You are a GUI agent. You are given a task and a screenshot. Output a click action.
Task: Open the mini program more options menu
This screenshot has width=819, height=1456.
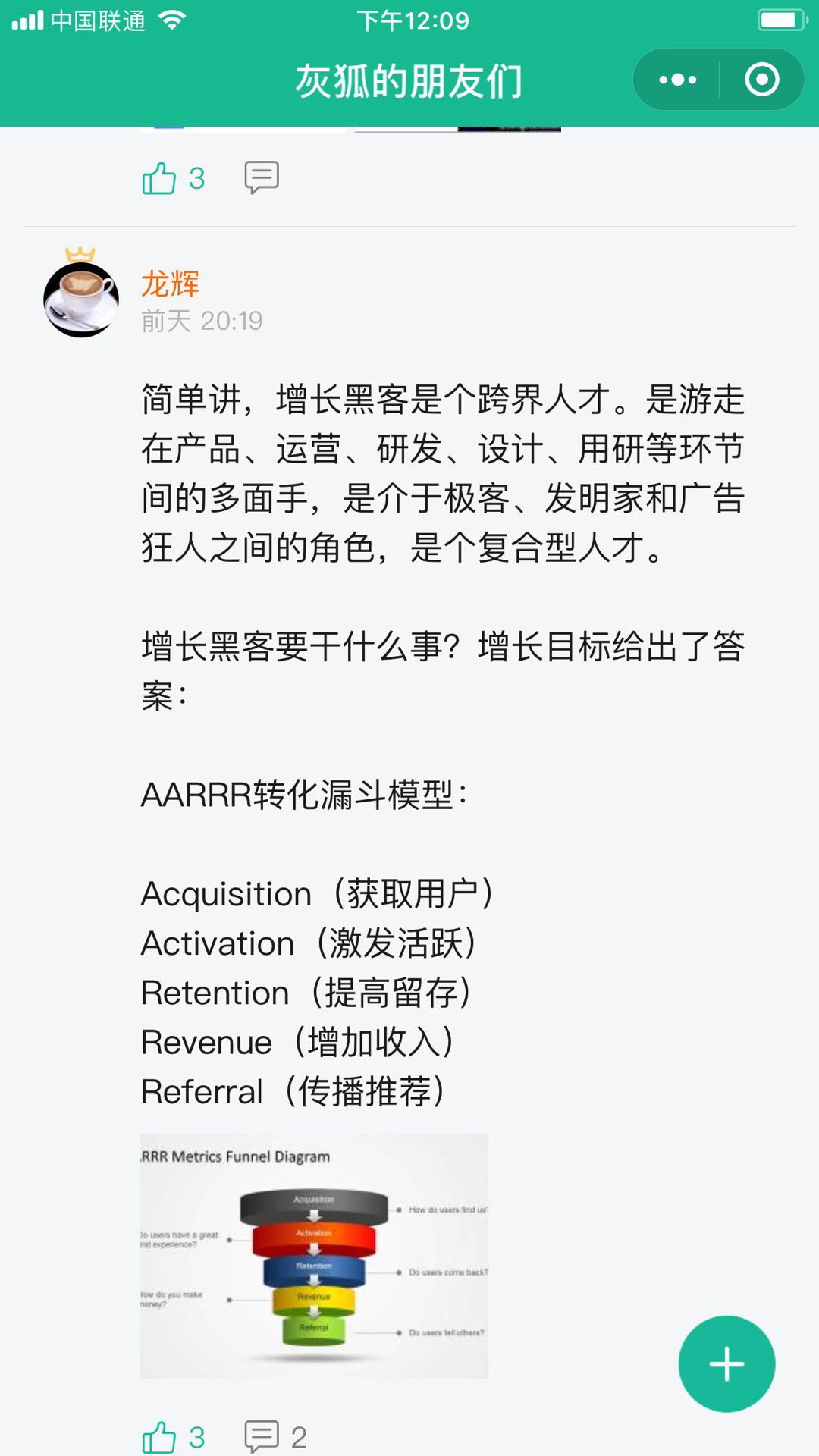point(677,80)
